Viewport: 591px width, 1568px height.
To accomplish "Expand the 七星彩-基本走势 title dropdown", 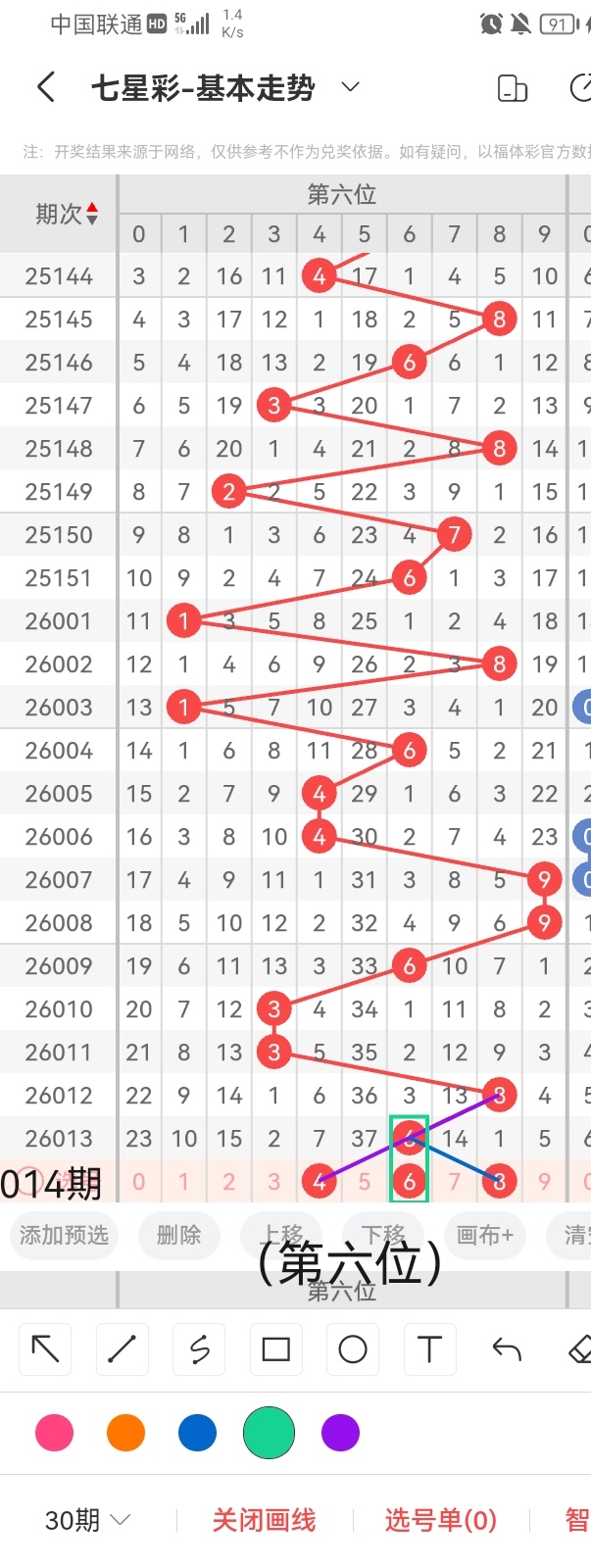I will (x=350, y=88).
